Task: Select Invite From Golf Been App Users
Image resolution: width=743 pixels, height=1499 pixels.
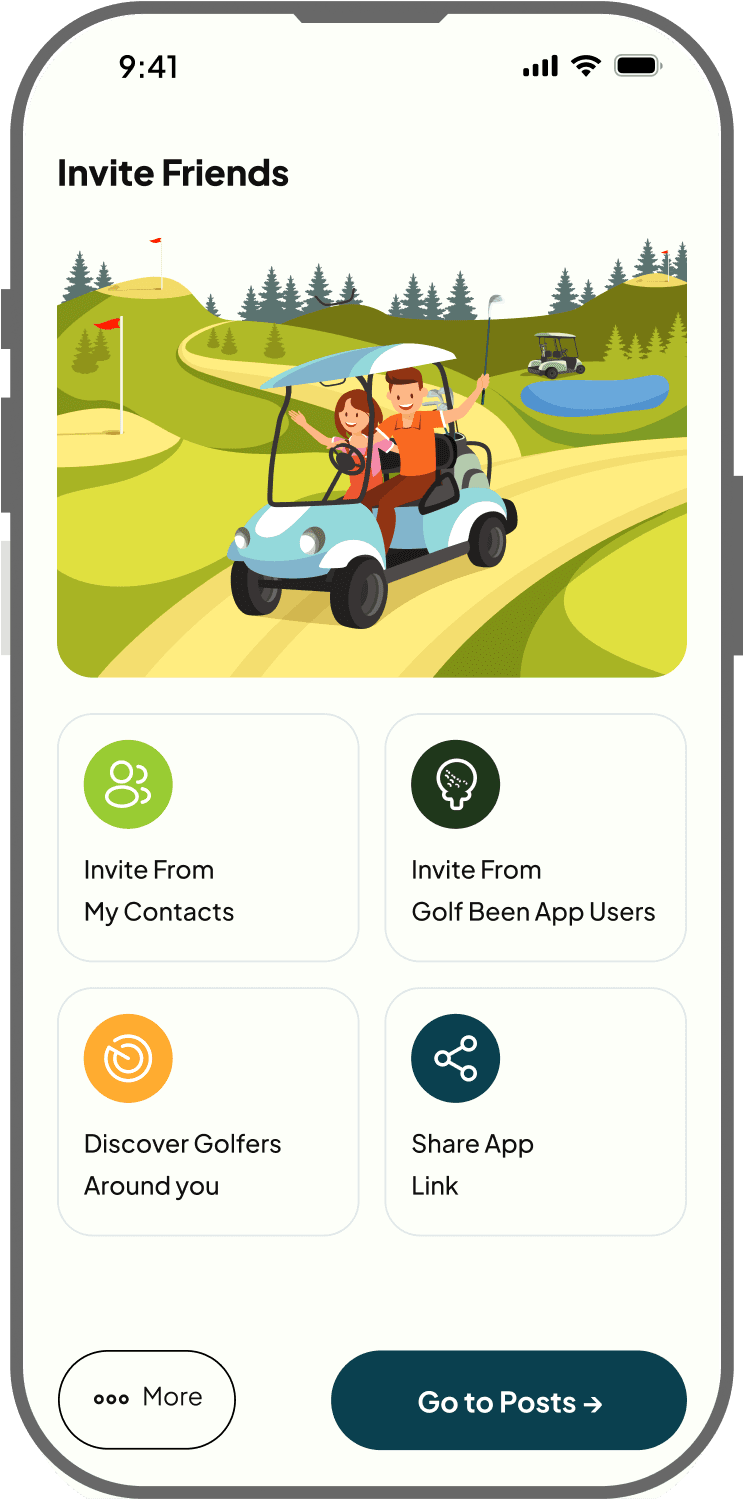Action: point(535,838)
